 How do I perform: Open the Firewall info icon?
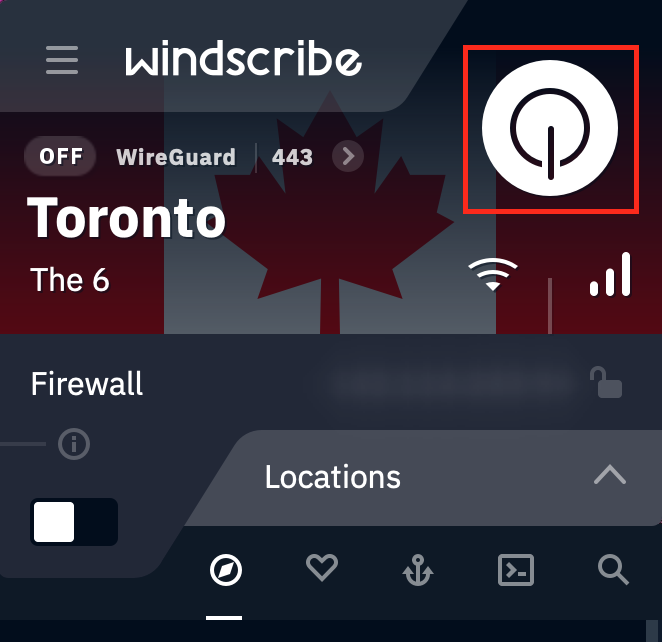[x=73, y=443]
